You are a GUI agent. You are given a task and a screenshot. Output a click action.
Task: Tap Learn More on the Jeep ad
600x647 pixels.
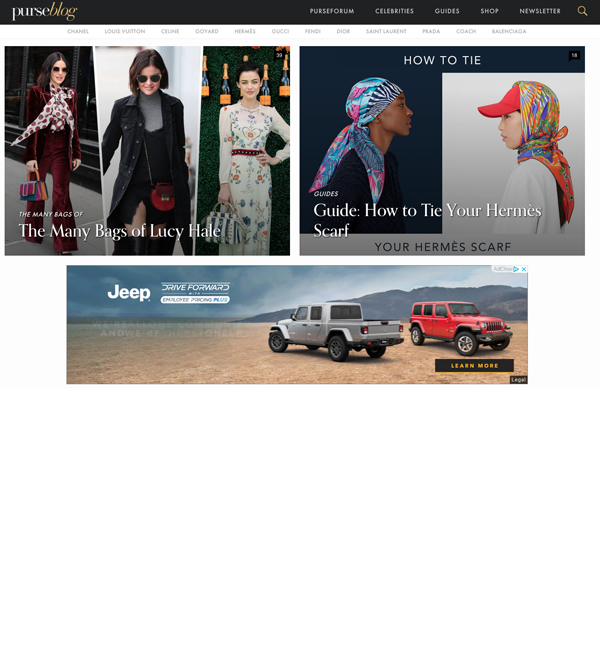474,366
